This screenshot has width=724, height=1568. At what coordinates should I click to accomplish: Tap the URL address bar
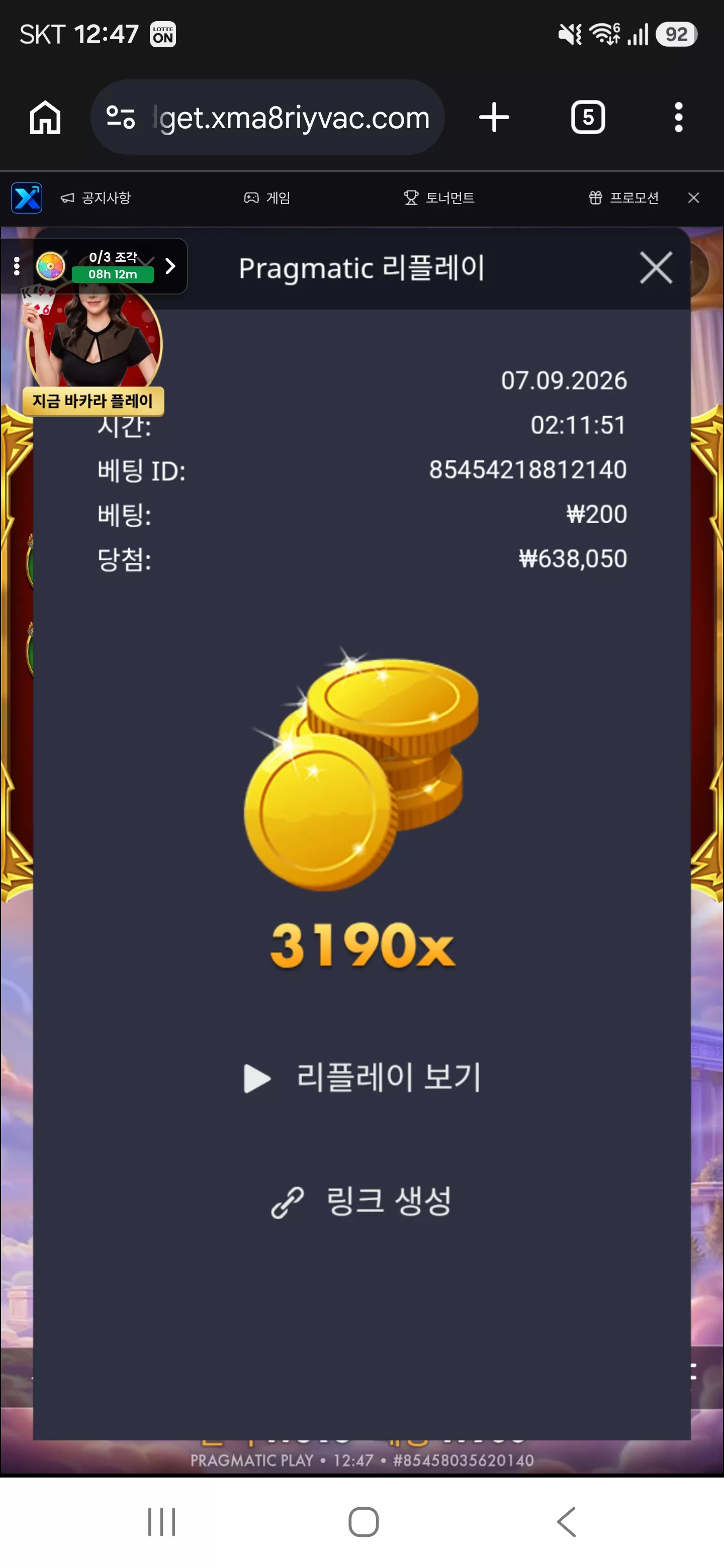point(267,117)
